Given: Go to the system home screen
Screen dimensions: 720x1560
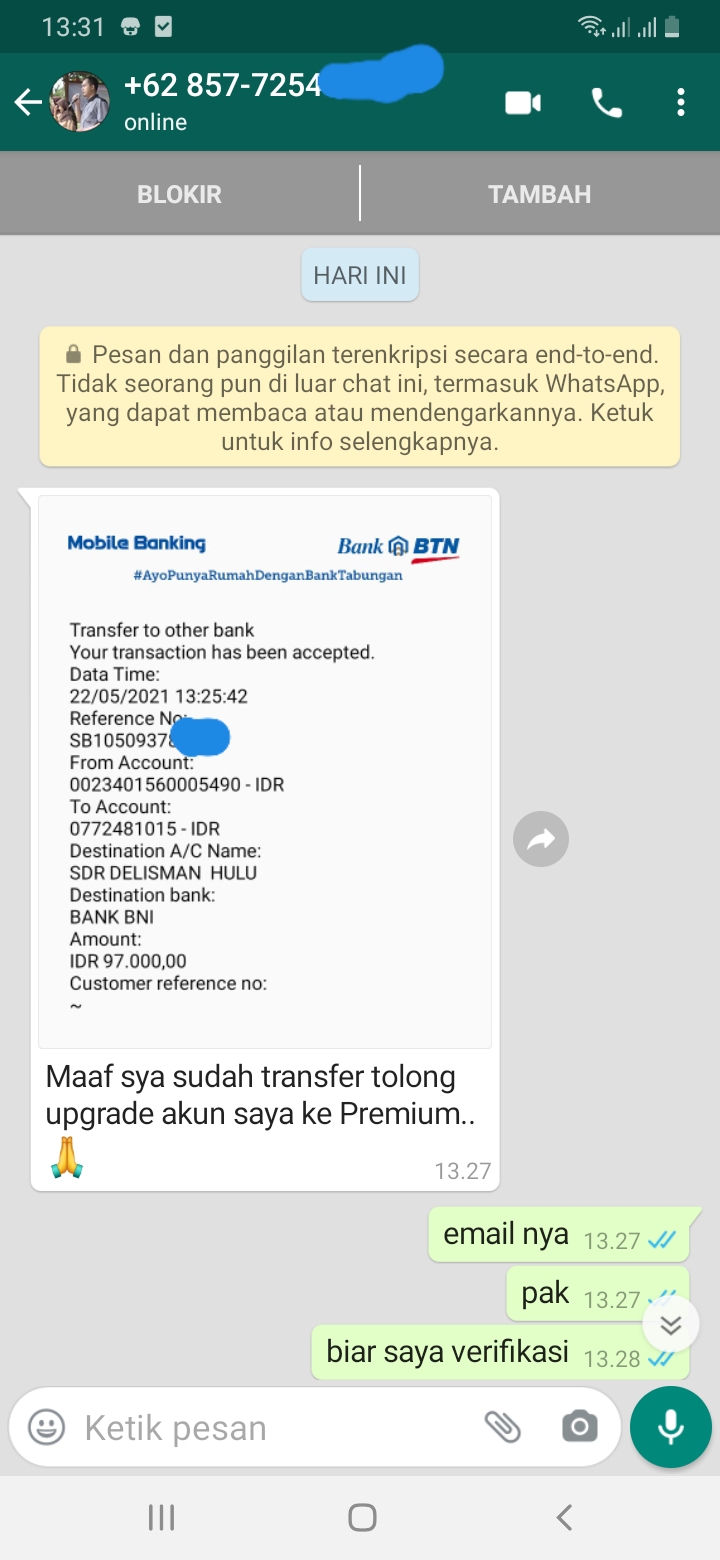Looking at the screenshot, I should coord(362,1517).
